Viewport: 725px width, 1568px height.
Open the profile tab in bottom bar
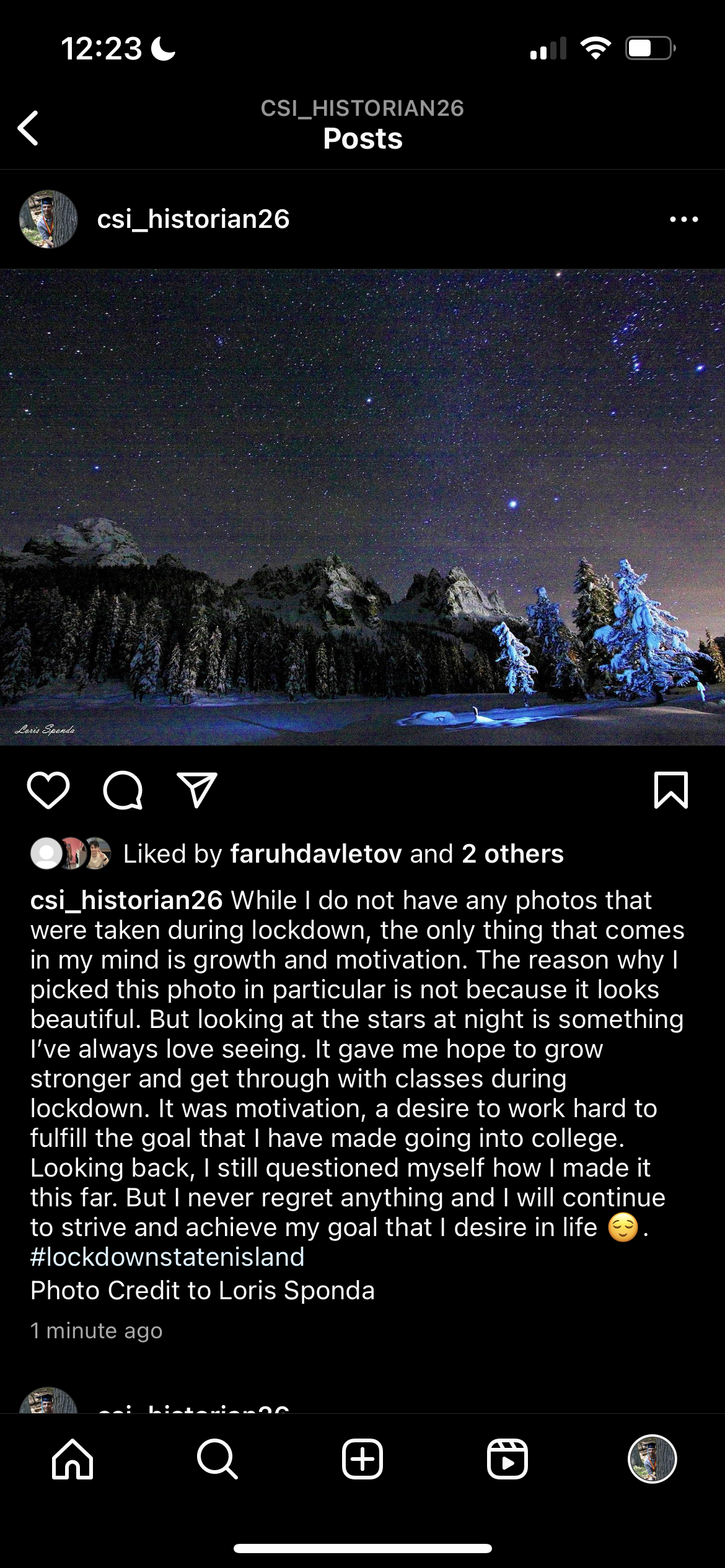coord(652,1459)
